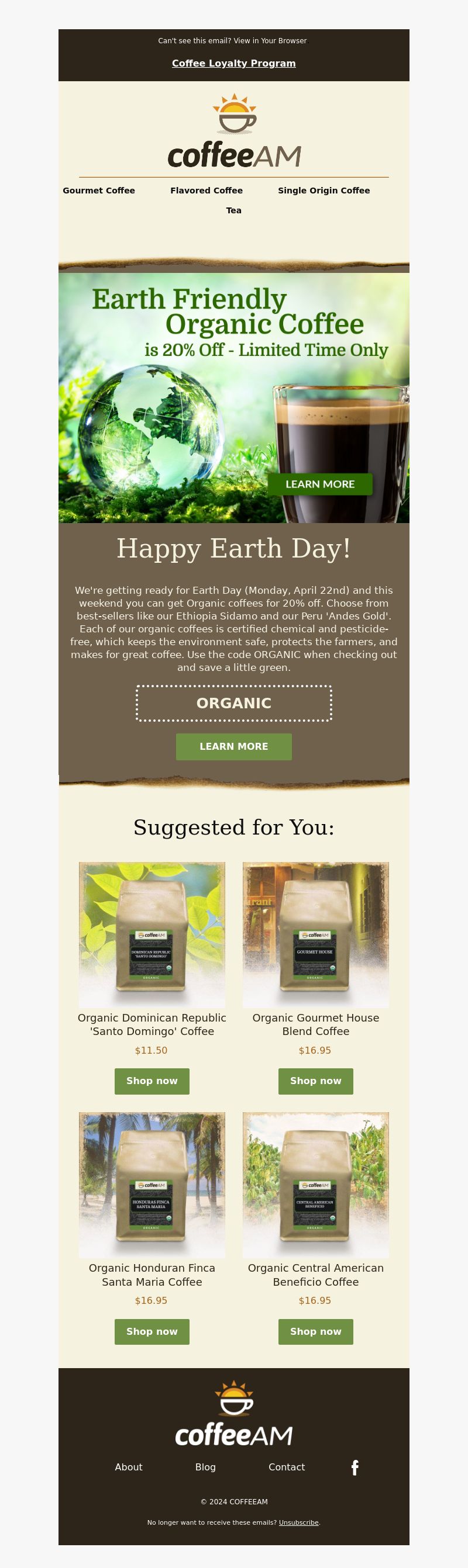Open the Tea category link
Screen dimensions: 468x1568
click(x=233, y=210)
